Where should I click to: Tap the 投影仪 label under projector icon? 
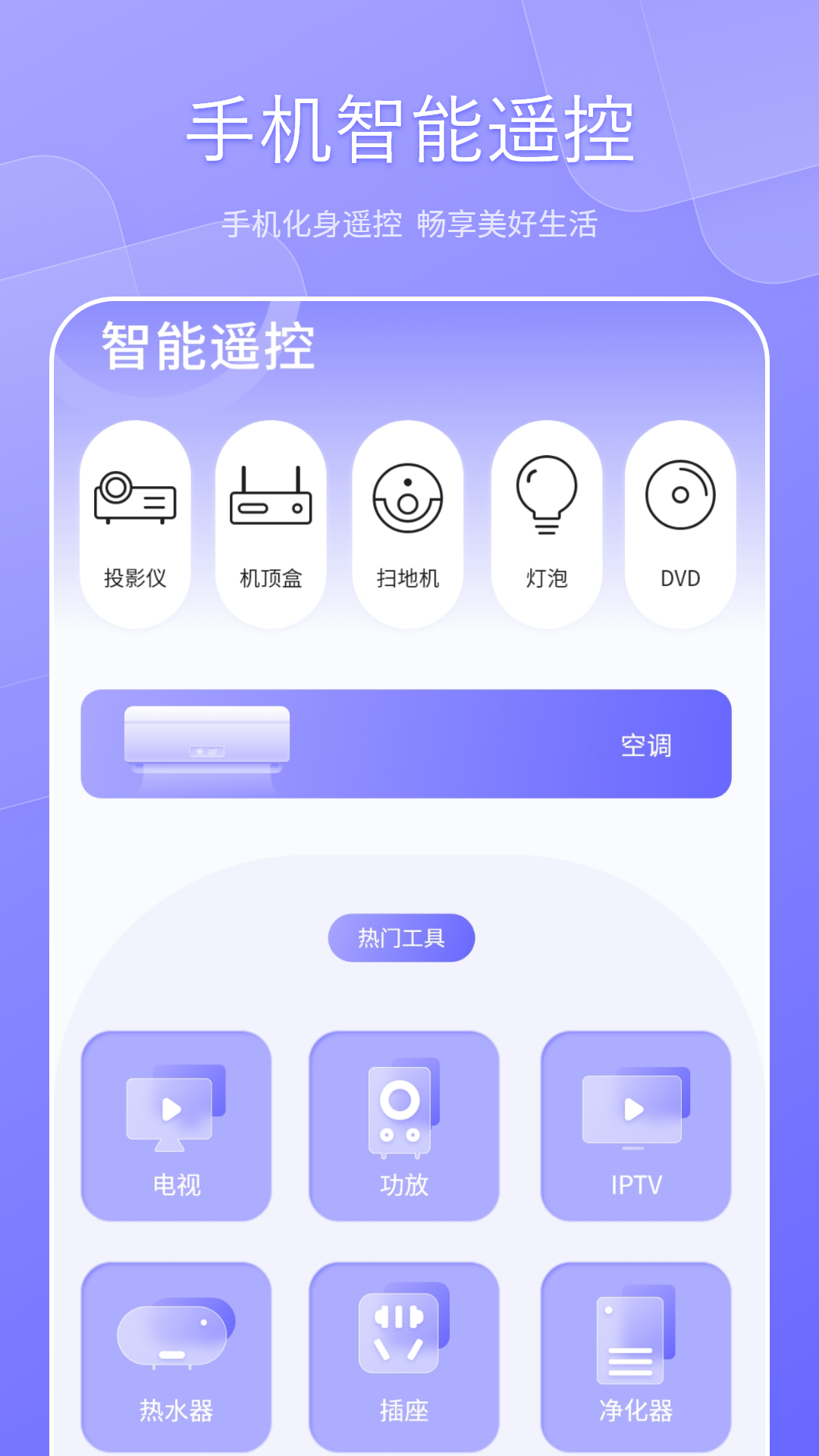[135, 578]
